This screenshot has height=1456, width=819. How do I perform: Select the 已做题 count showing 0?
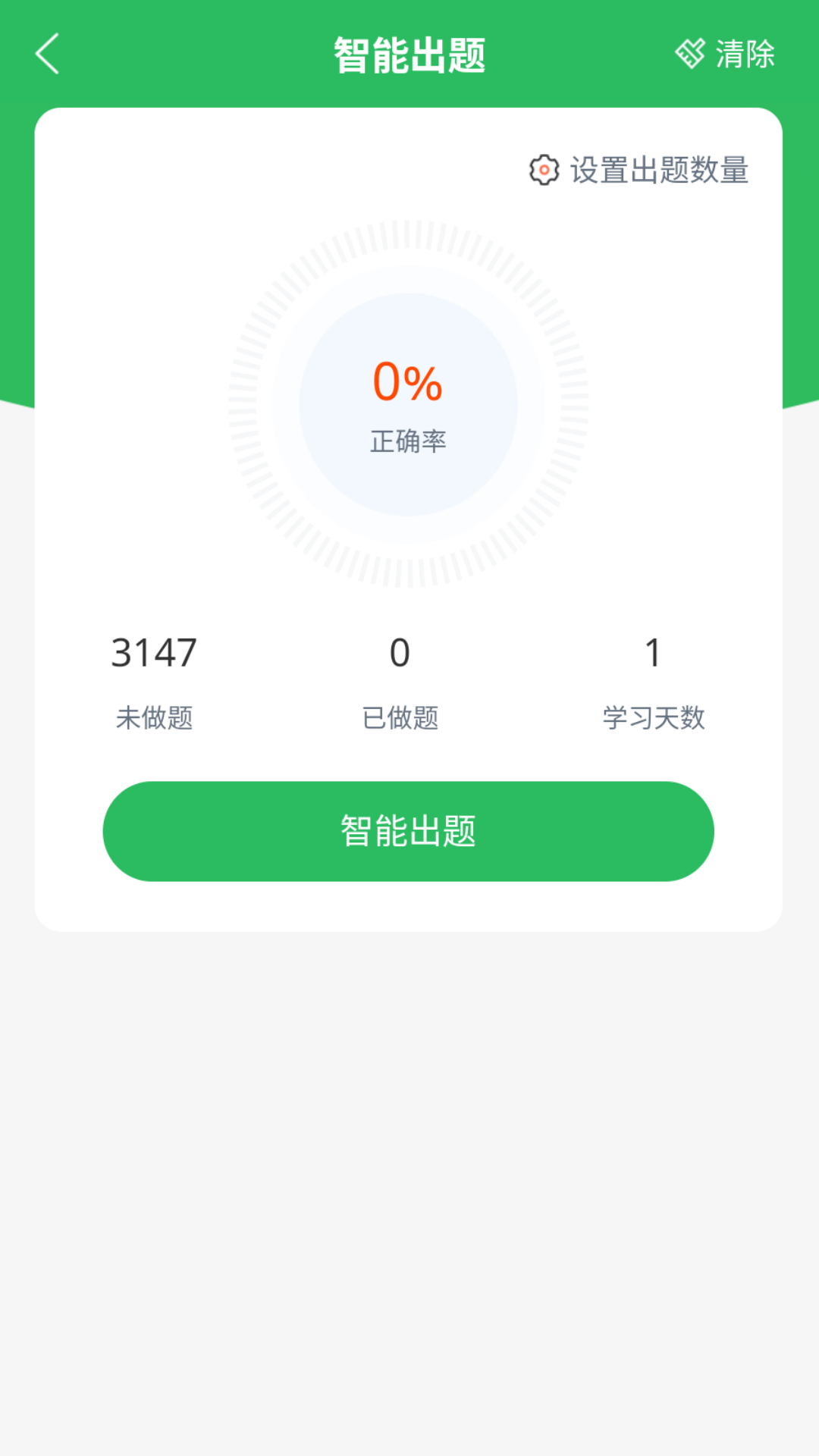coord(400,652)
